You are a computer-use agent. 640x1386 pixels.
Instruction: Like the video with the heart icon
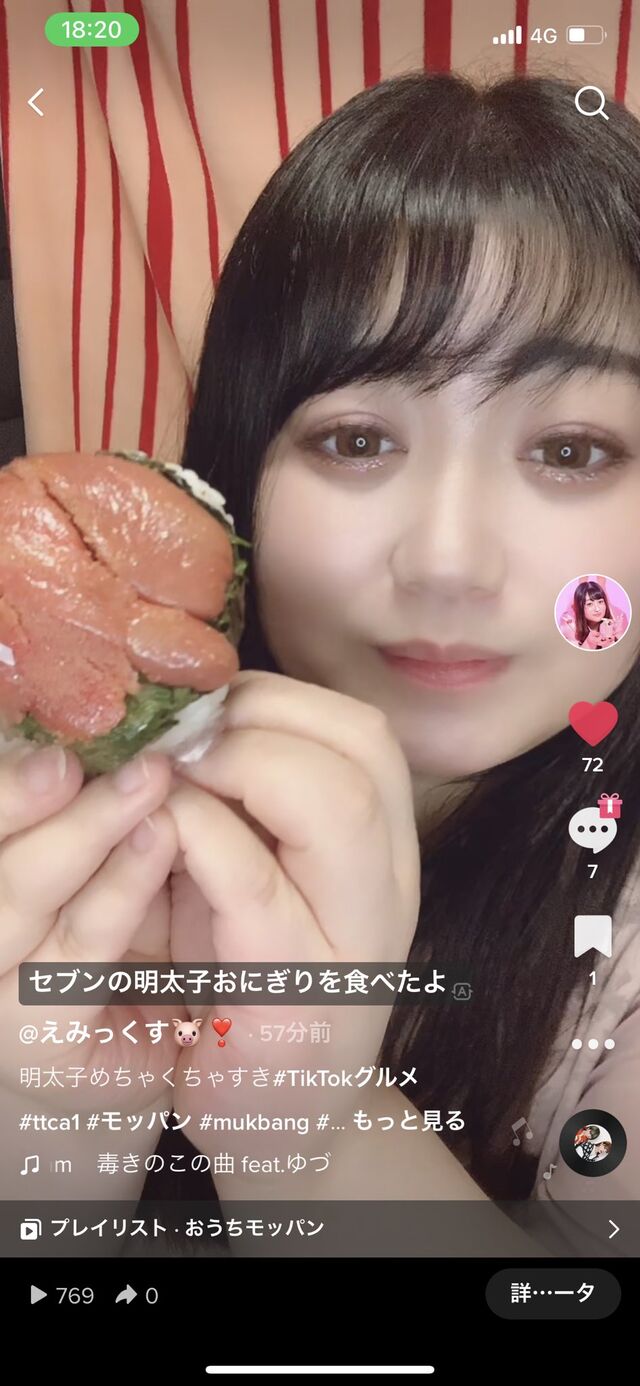coord(593,724)
